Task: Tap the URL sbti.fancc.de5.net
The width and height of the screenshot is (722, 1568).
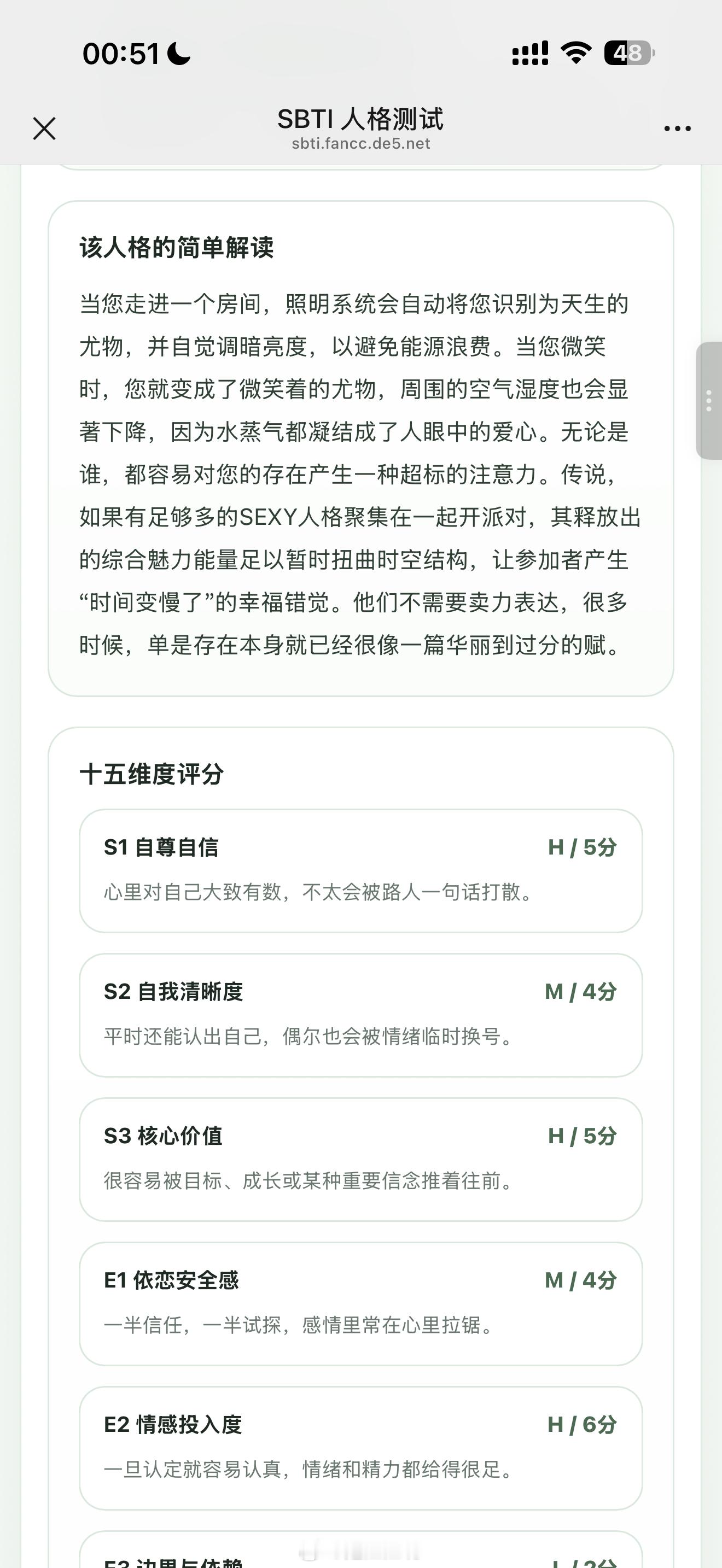Action: [361, 144]
